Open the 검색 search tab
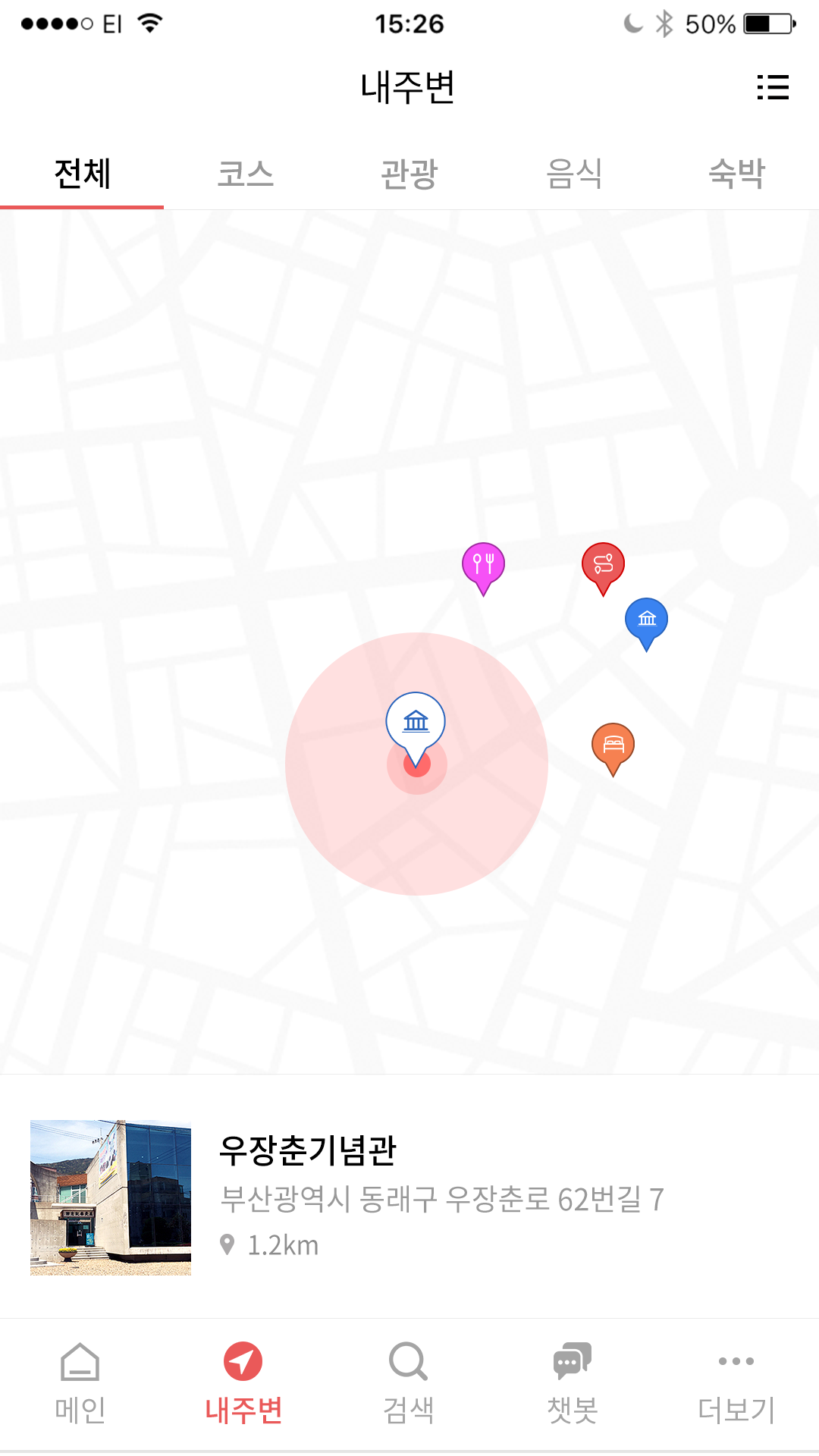 pos(409,1383)
